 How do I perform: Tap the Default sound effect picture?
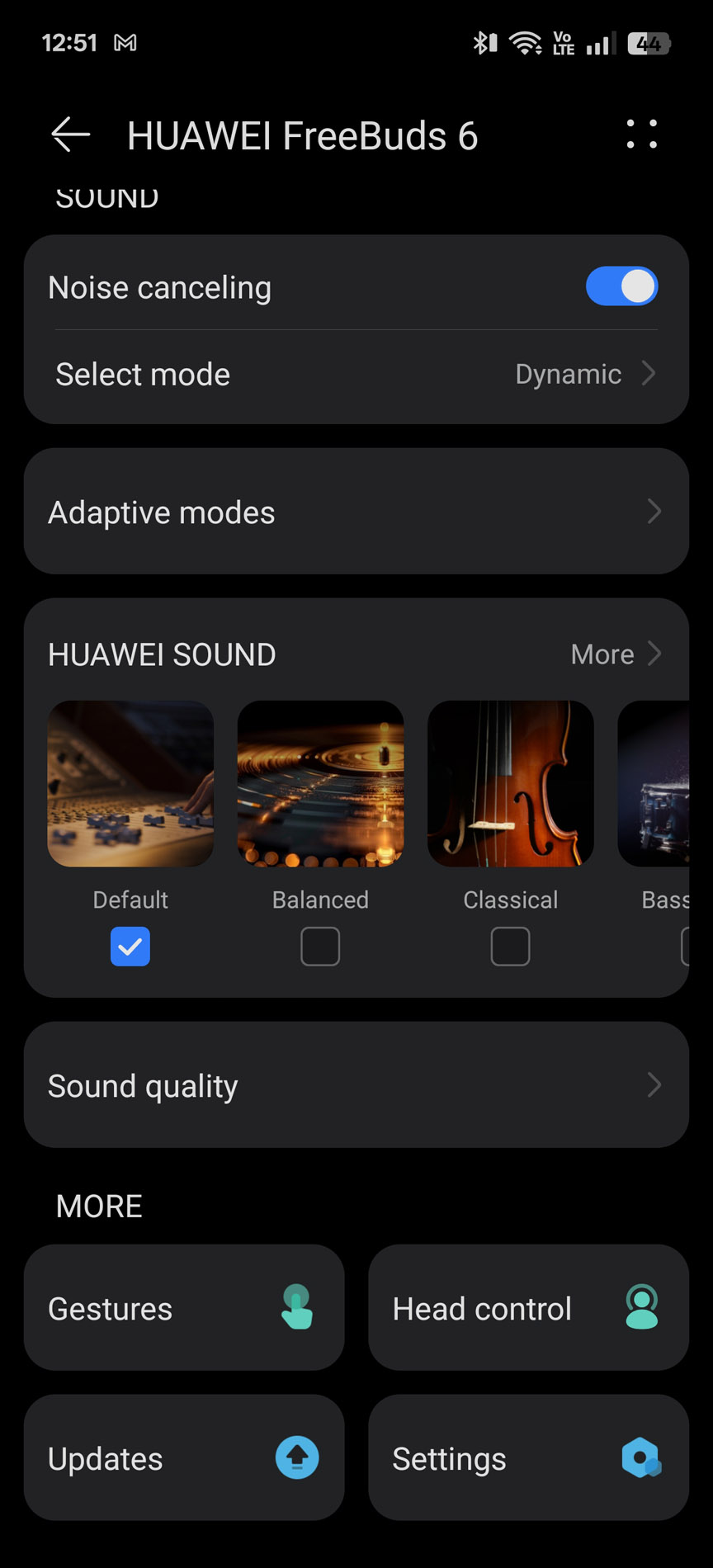[130, 784]
